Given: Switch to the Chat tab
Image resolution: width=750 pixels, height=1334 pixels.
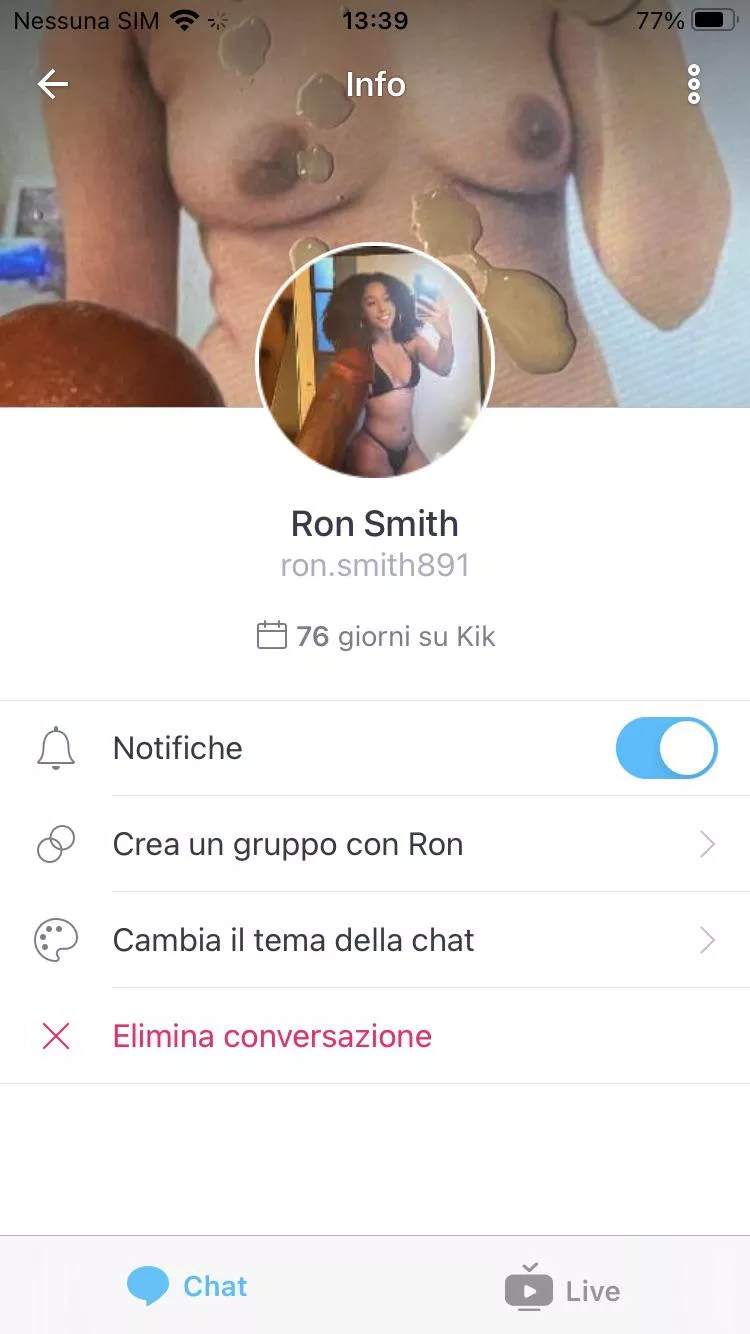Looking at the screenshot, I should click(188, 1286).
